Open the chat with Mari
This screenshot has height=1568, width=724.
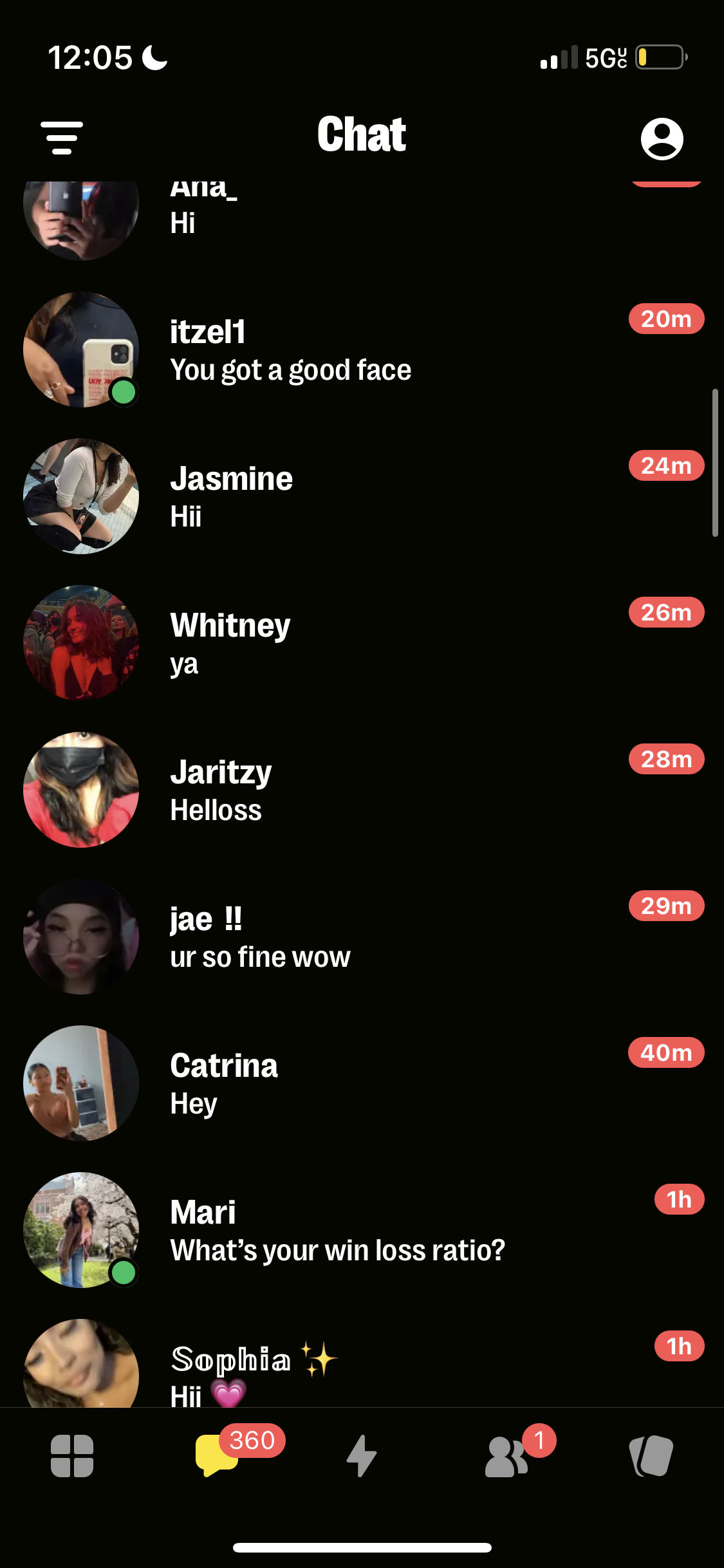(x=360, y=1231)
